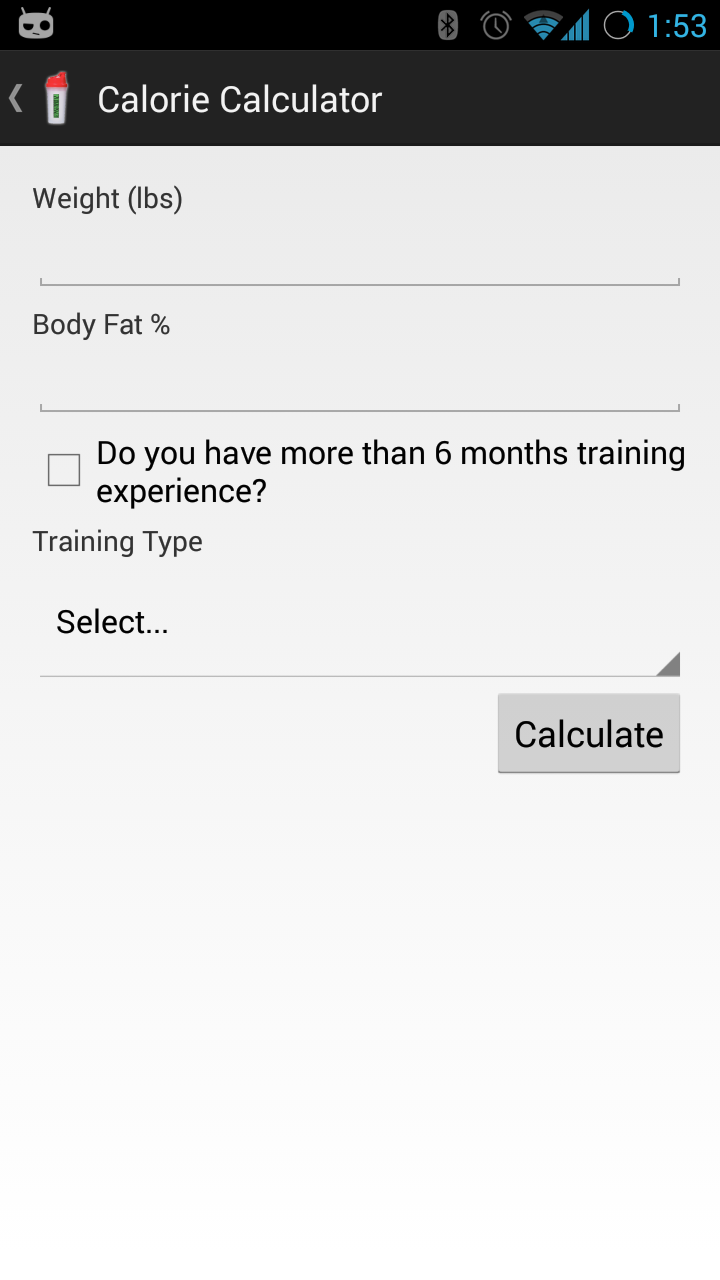720x1280 pixels.
Task: Focus the Body Fat % field
Action: click(360, 386)
